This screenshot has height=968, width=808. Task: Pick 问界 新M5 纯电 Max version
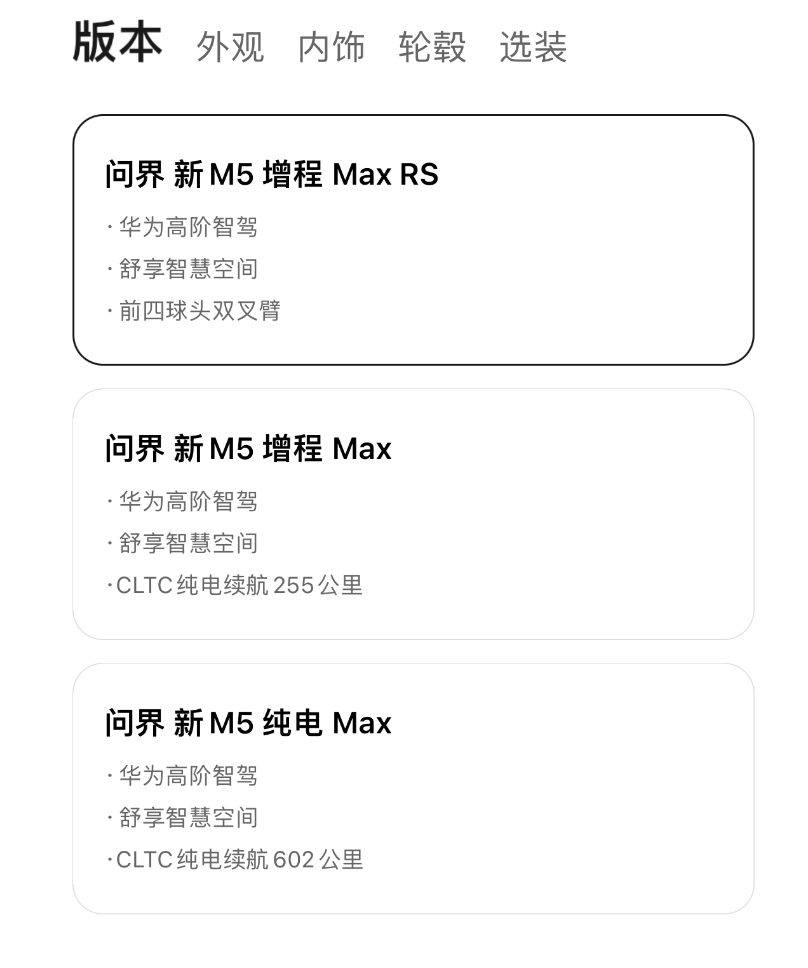tap(412, 788)
